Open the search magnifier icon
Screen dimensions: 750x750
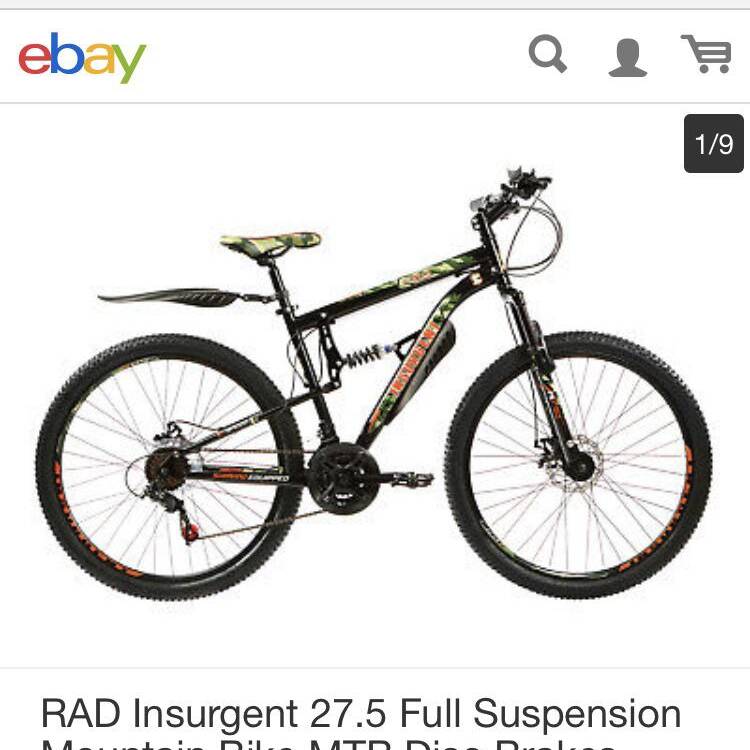[548, 54]
